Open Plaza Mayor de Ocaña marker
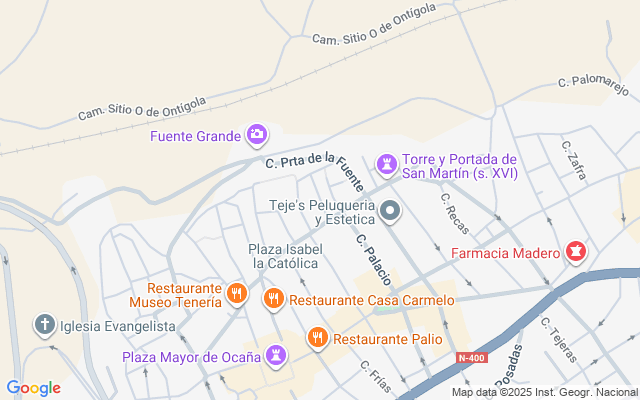 pyautogui.click(x=276, y=356)
